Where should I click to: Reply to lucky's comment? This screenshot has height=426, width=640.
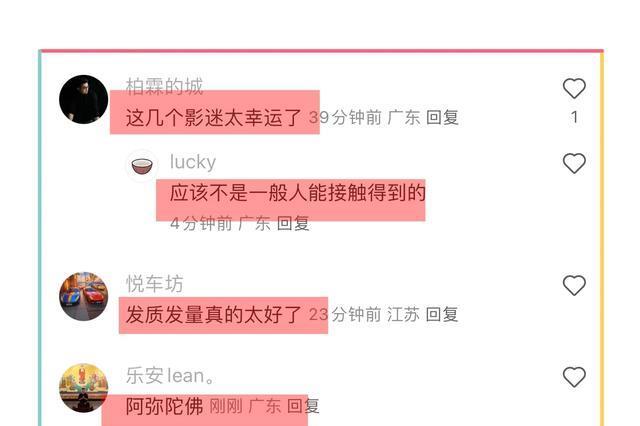click(293, 224)
